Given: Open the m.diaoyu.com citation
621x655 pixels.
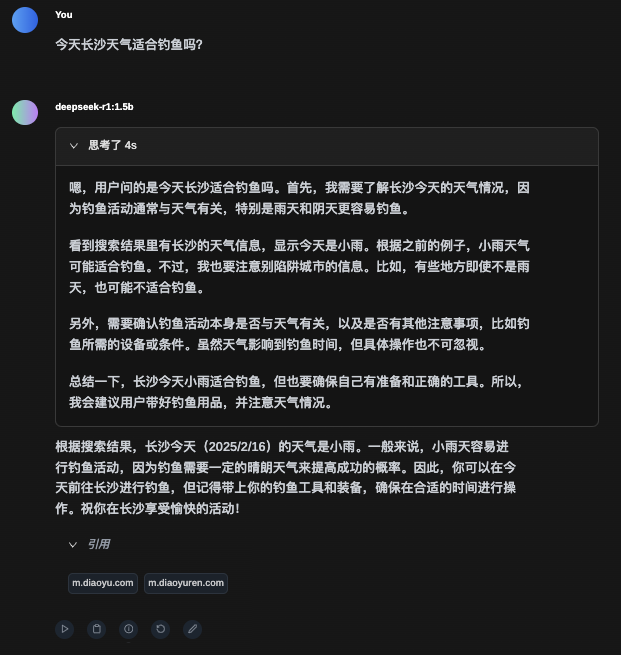Looking at the screenshot, I should click(102, 582).
